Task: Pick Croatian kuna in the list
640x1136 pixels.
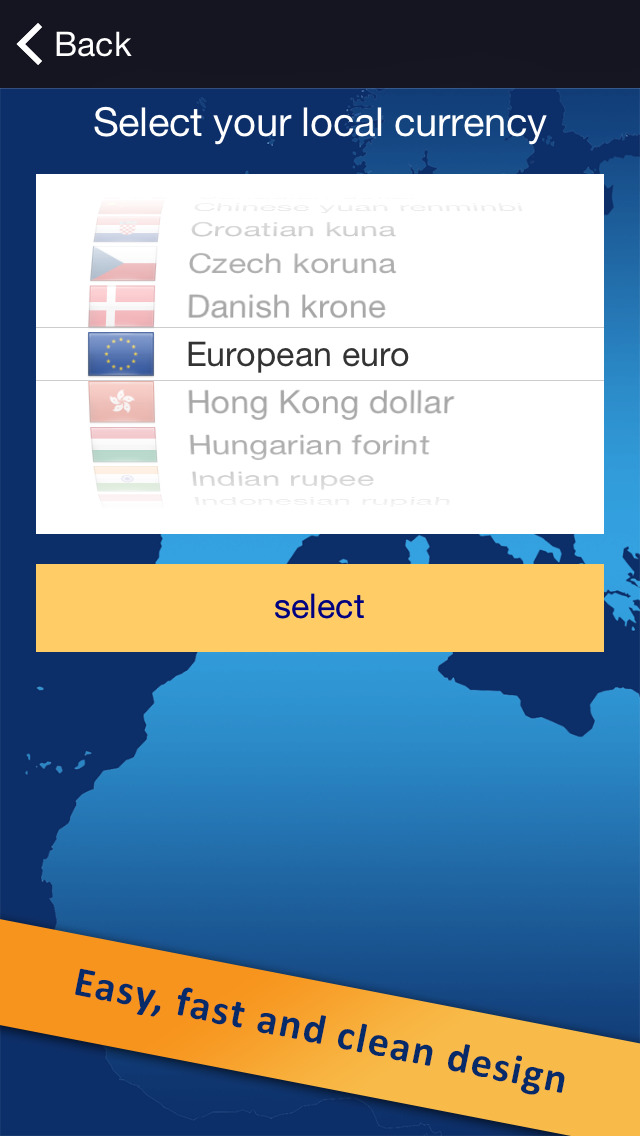Action: pos(293,229)
